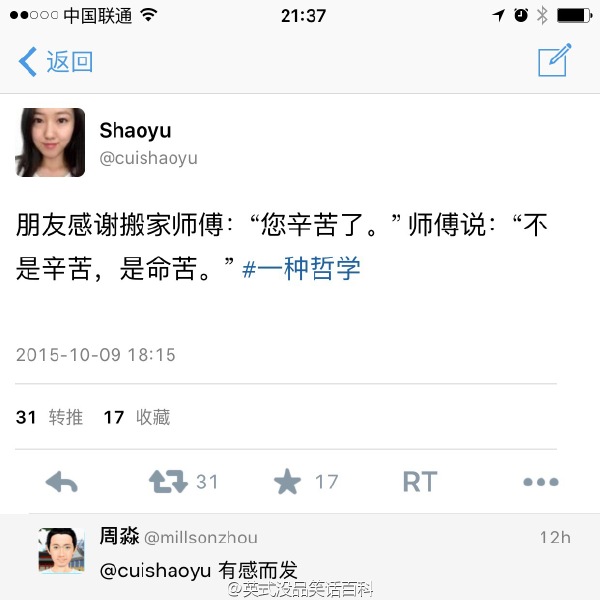Open the #一种哲学 hashtag

coord(301,269)
